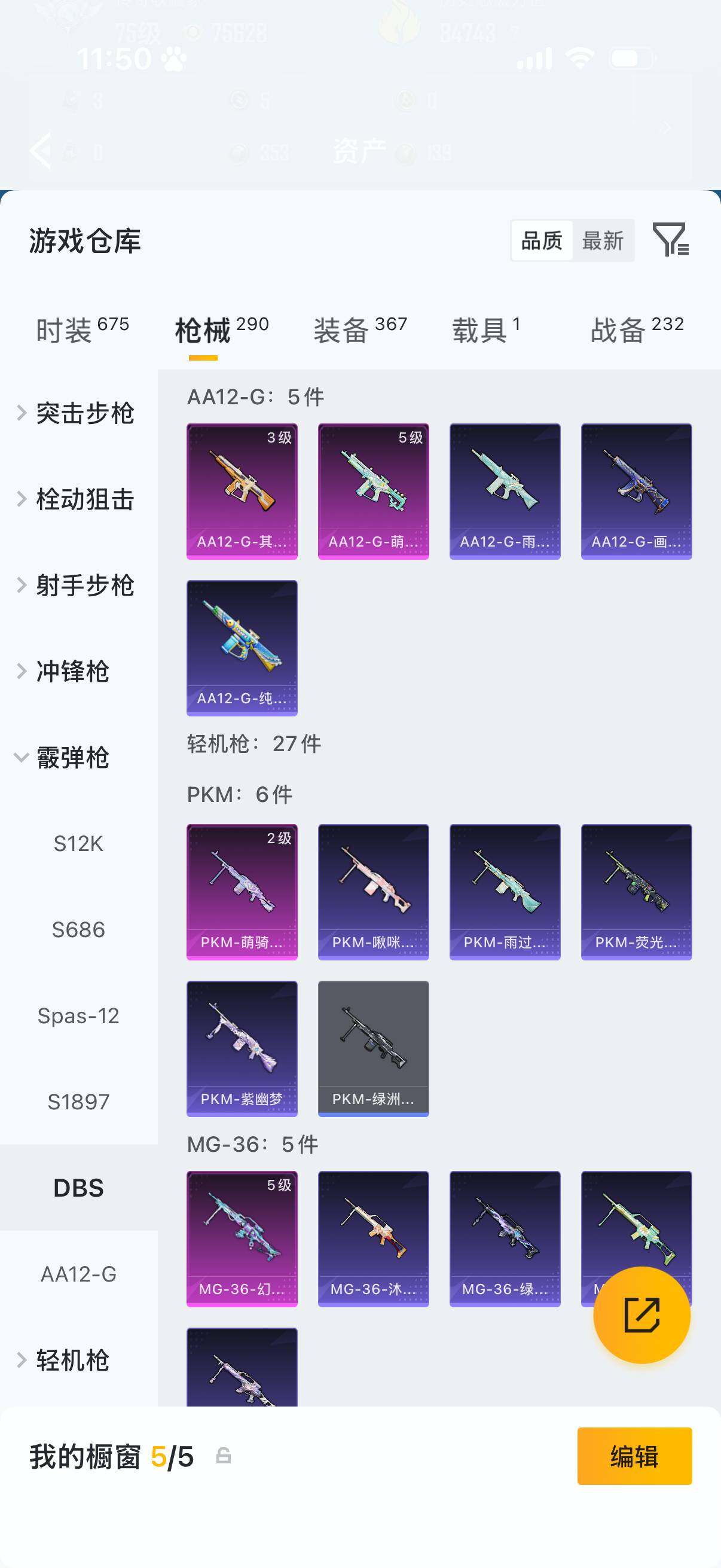The image size is (721, 1568).
Task: Switch sorting to 最新
Action: click(603, 240)
